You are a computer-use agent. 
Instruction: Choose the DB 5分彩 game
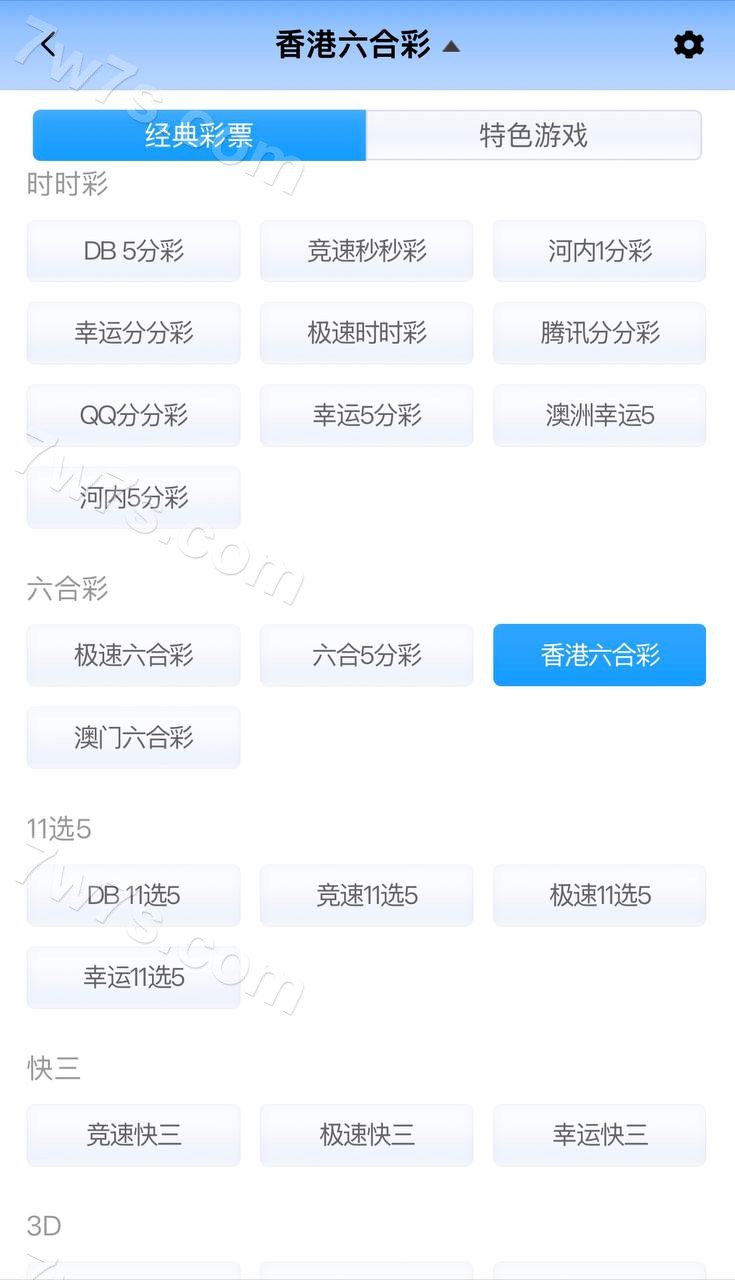point(133,251)
